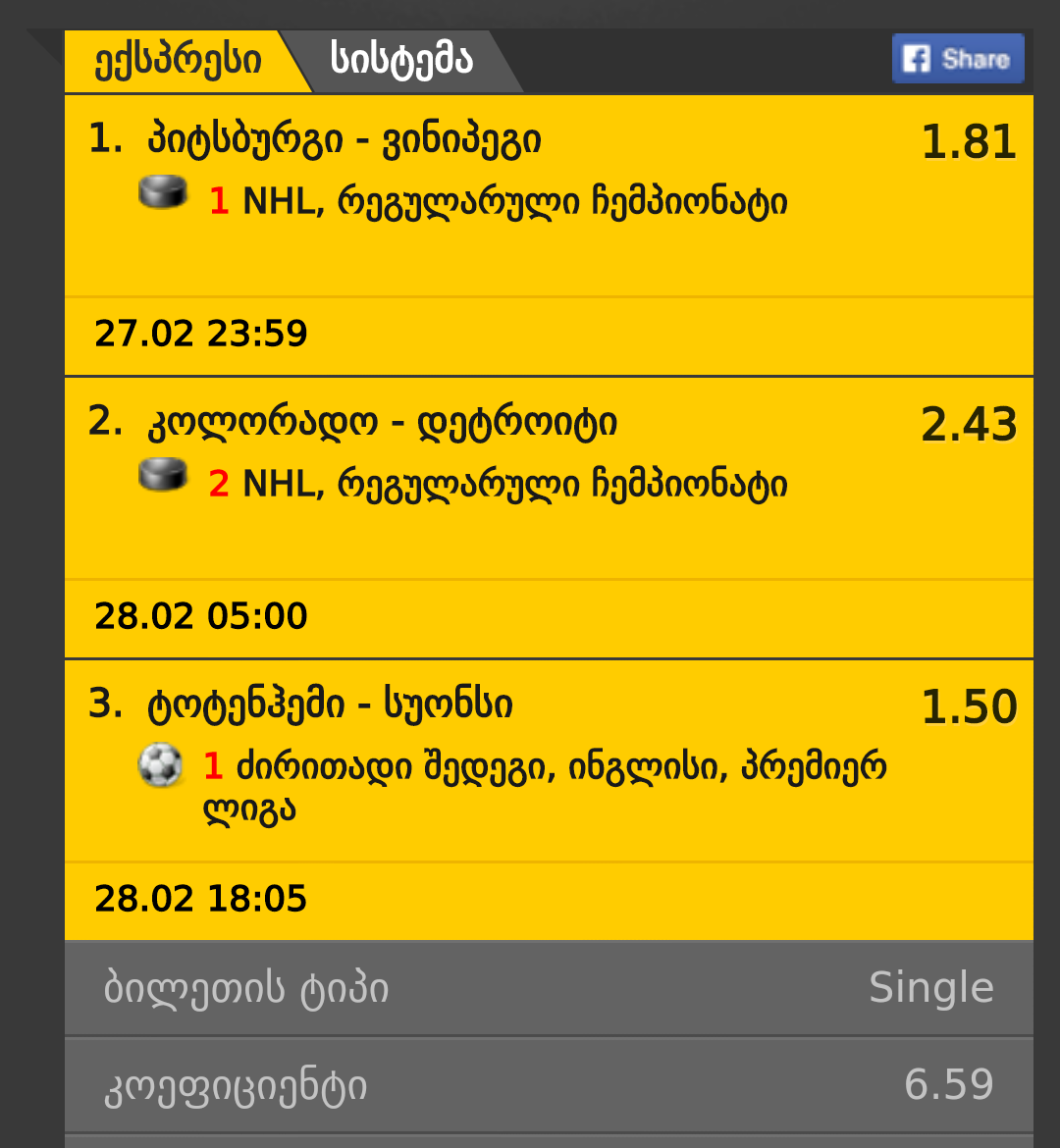1060x1148 pixels.
Task: Open the კოლორადო - დეტროიტი bet
Action: click(x=383, y=424)
